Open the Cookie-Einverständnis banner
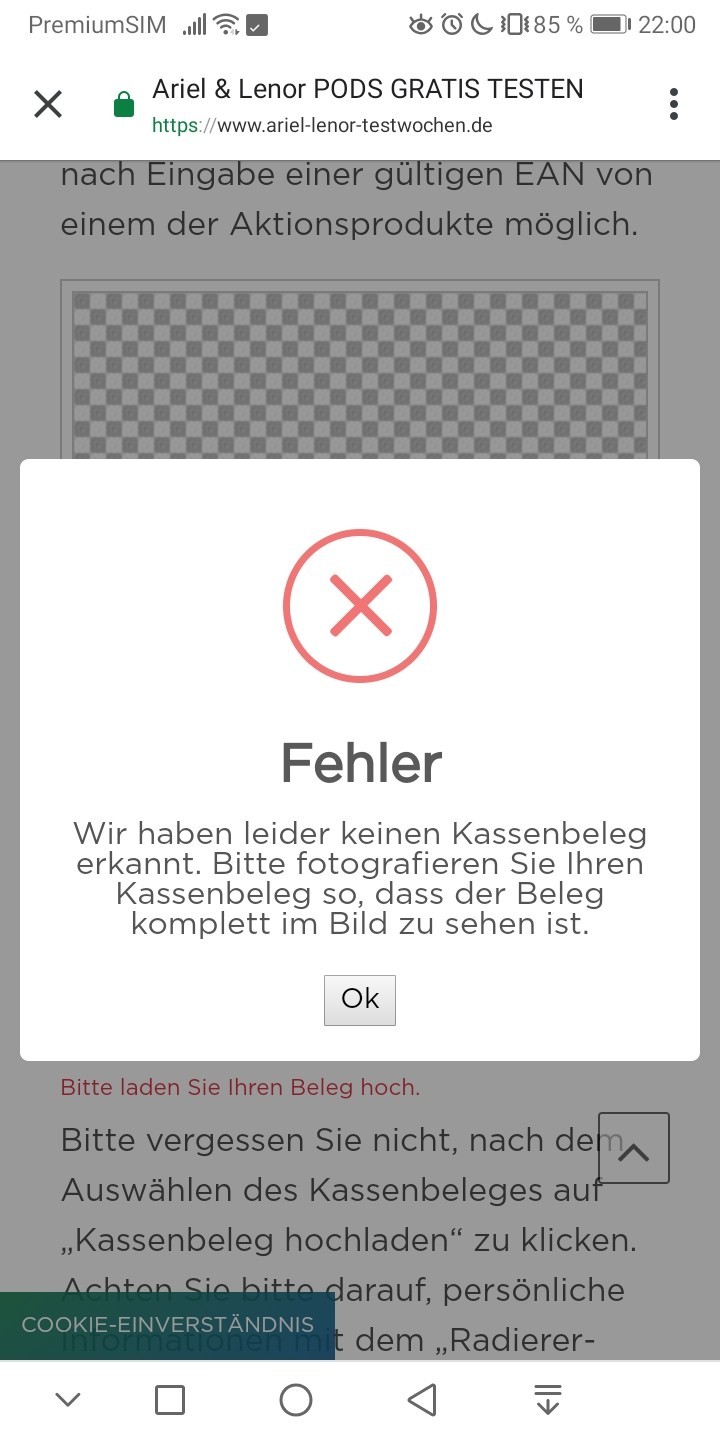 pos(167,1325)
